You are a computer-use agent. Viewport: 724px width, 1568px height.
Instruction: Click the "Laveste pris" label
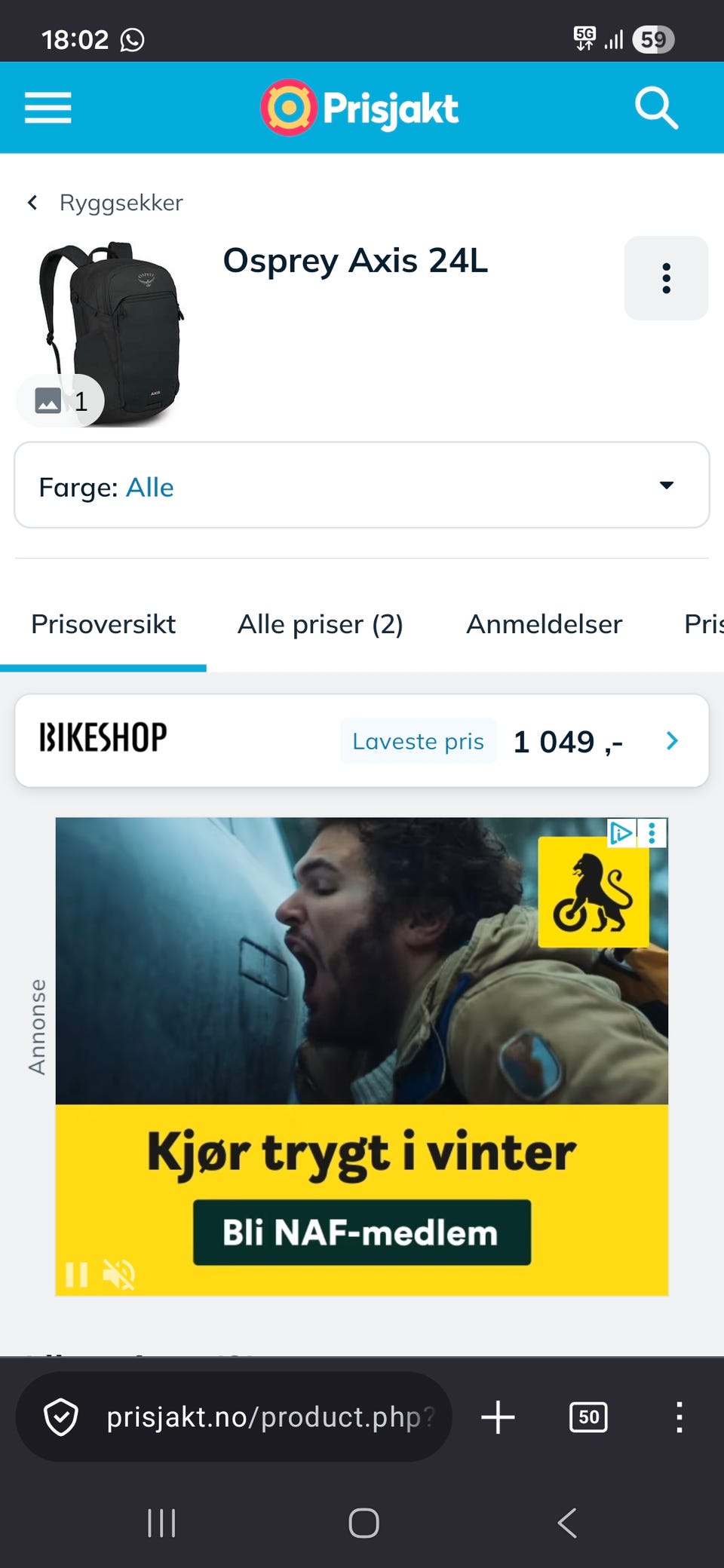(418, 741)
